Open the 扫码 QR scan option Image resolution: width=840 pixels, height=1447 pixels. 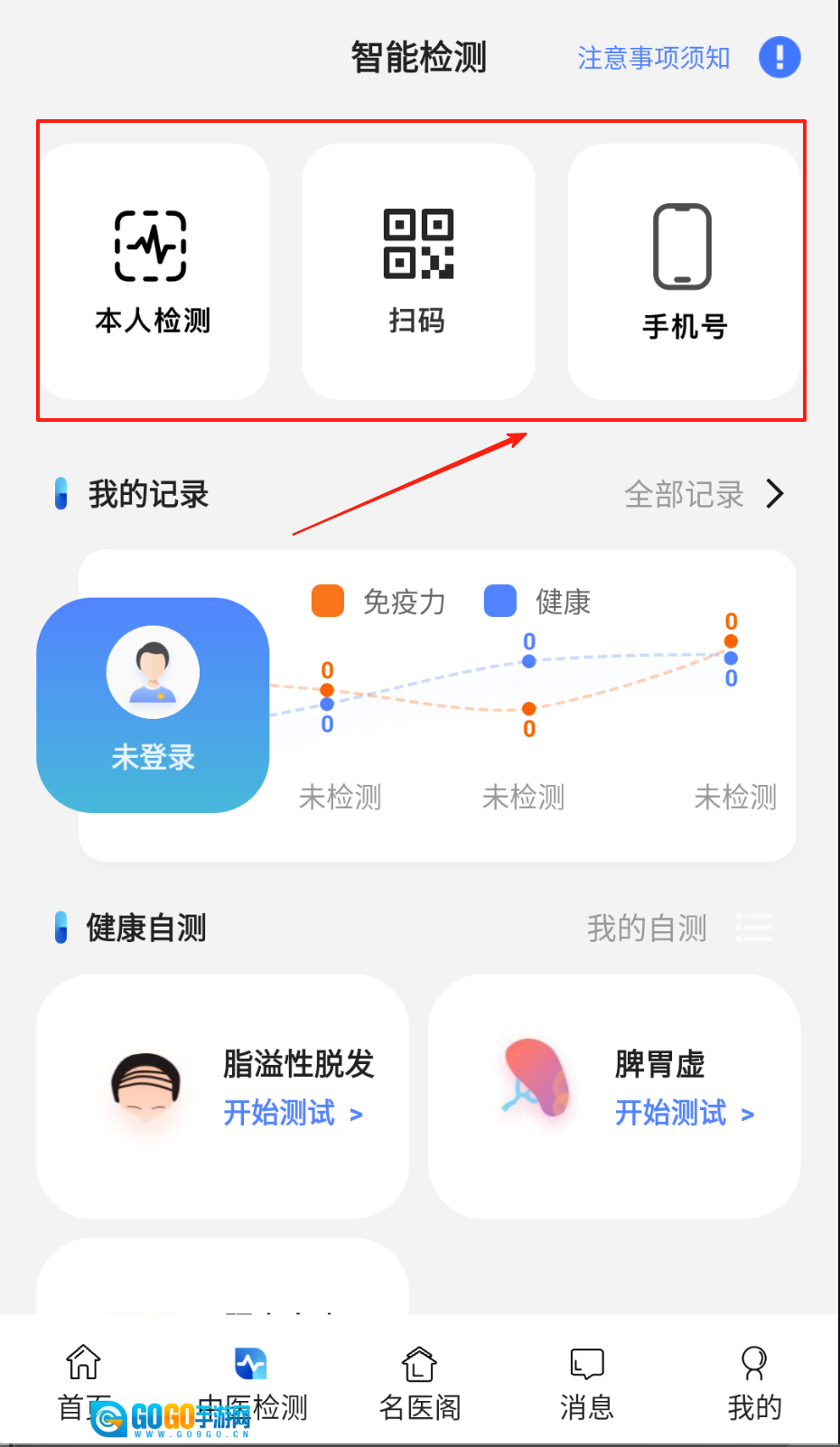[418, 272]
